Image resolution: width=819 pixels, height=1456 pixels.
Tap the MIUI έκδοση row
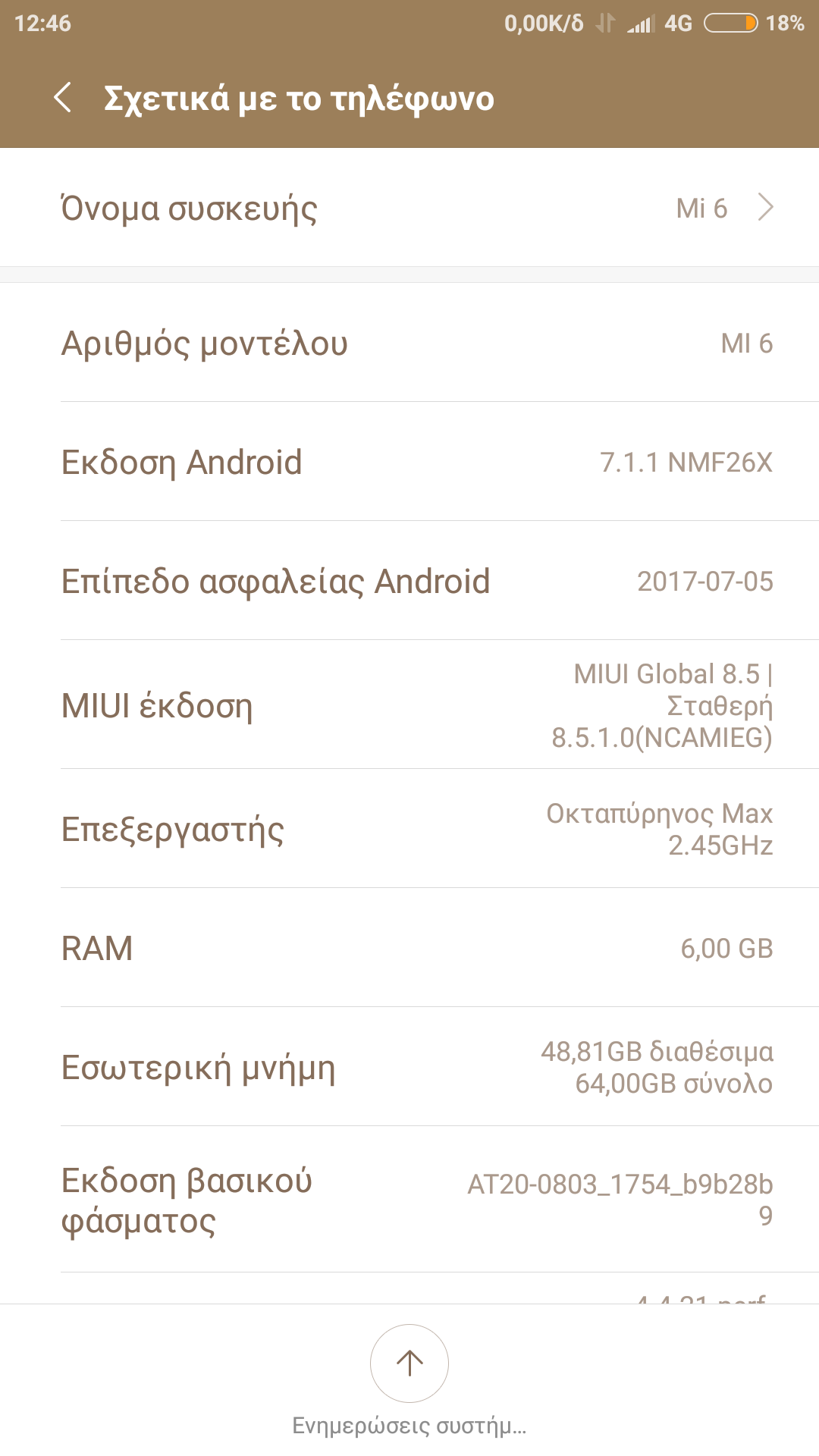pos(409,705)
